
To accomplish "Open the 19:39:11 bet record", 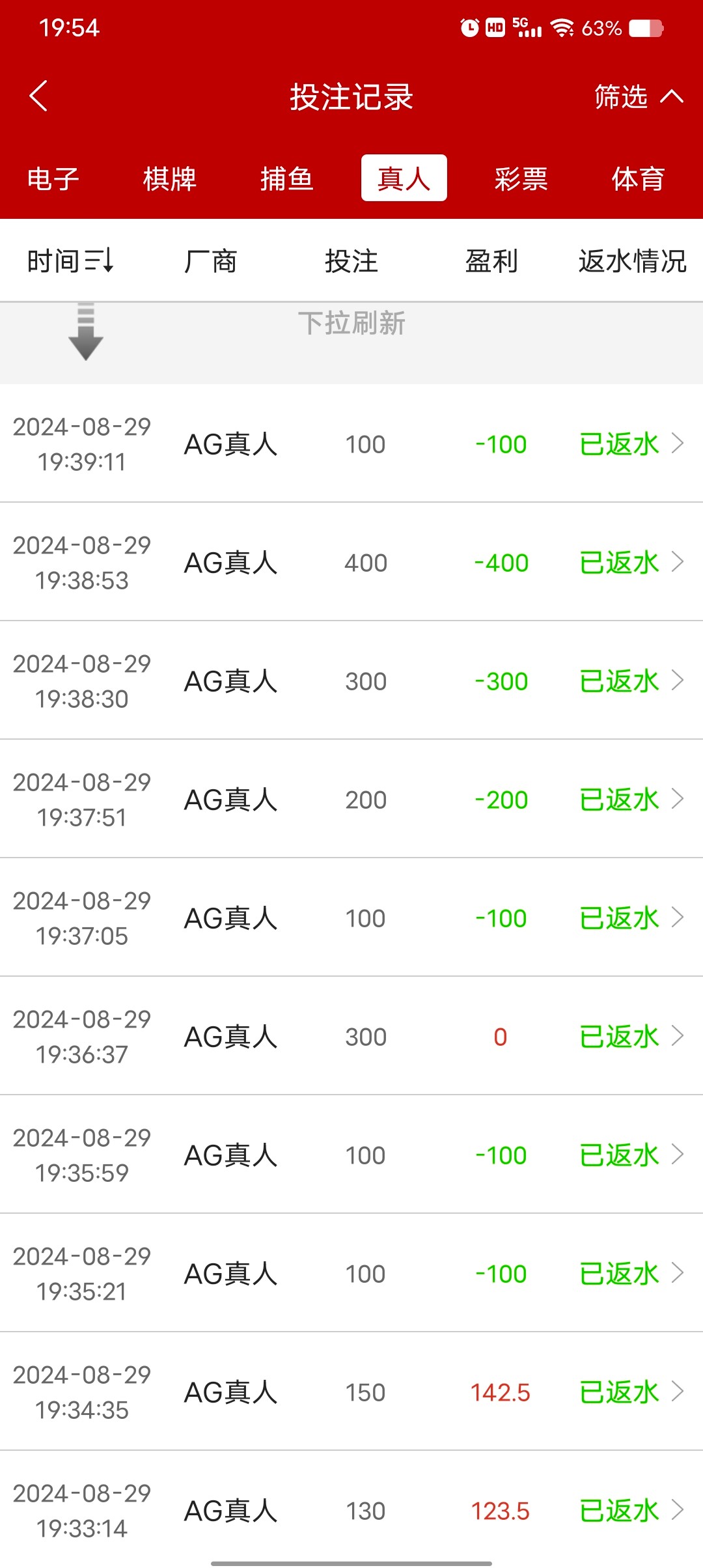I will 351,444.
